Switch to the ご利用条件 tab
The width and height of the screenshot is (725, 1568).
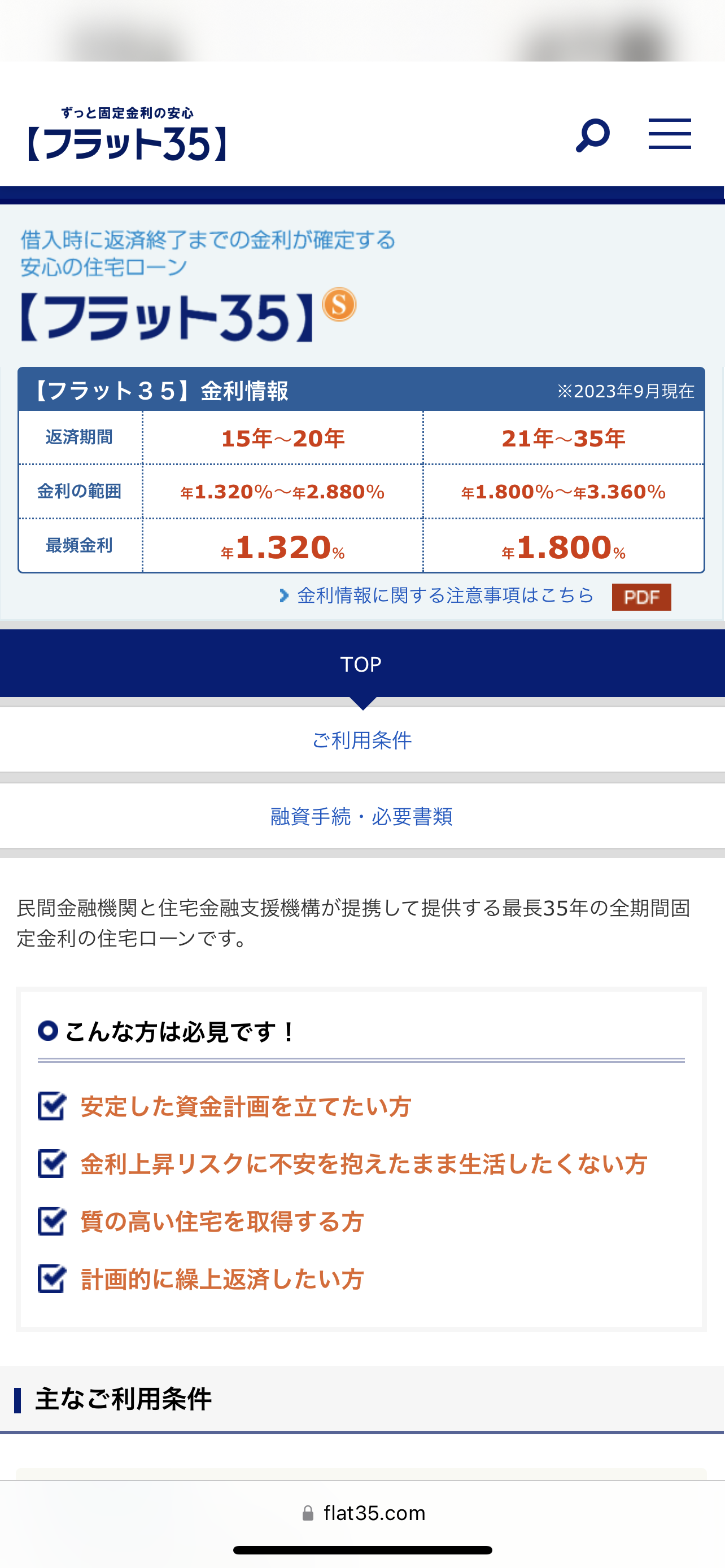(361, 740)
